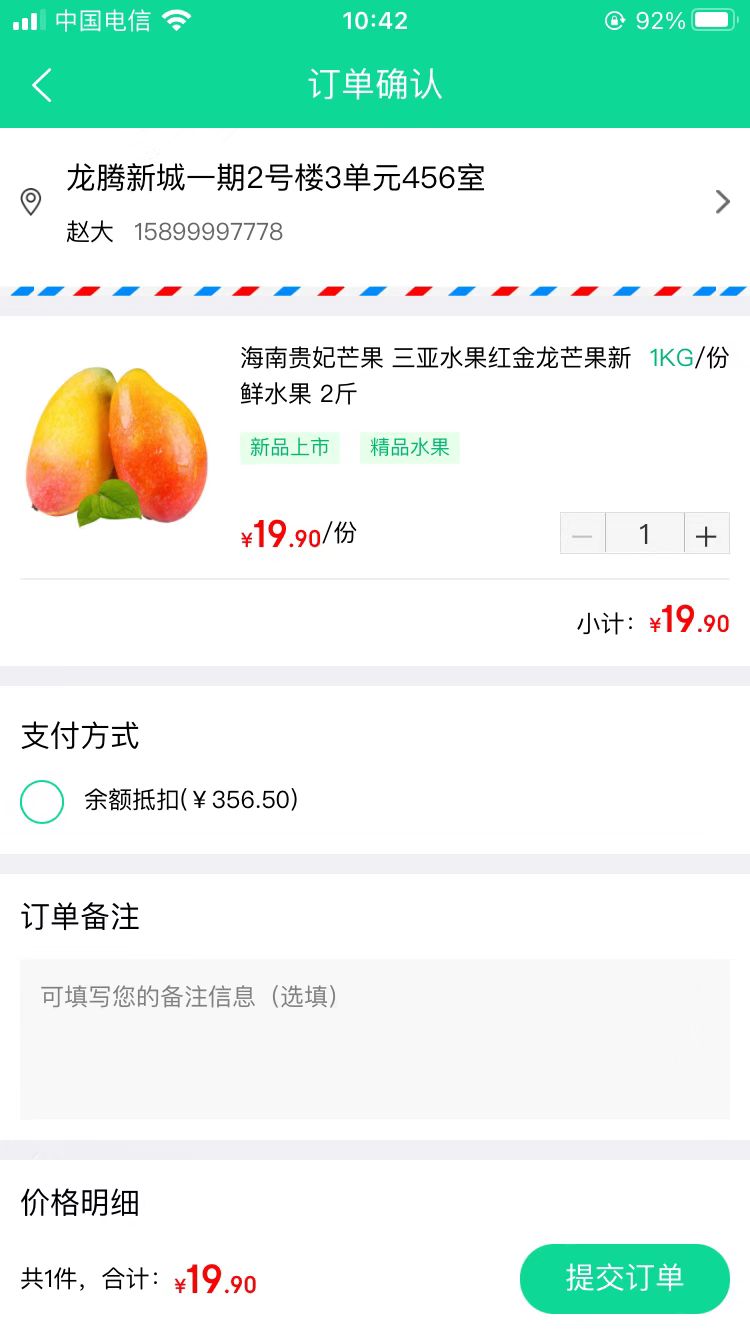Toggle the payment method circle under 支付方式

click(x=42, y=800)
